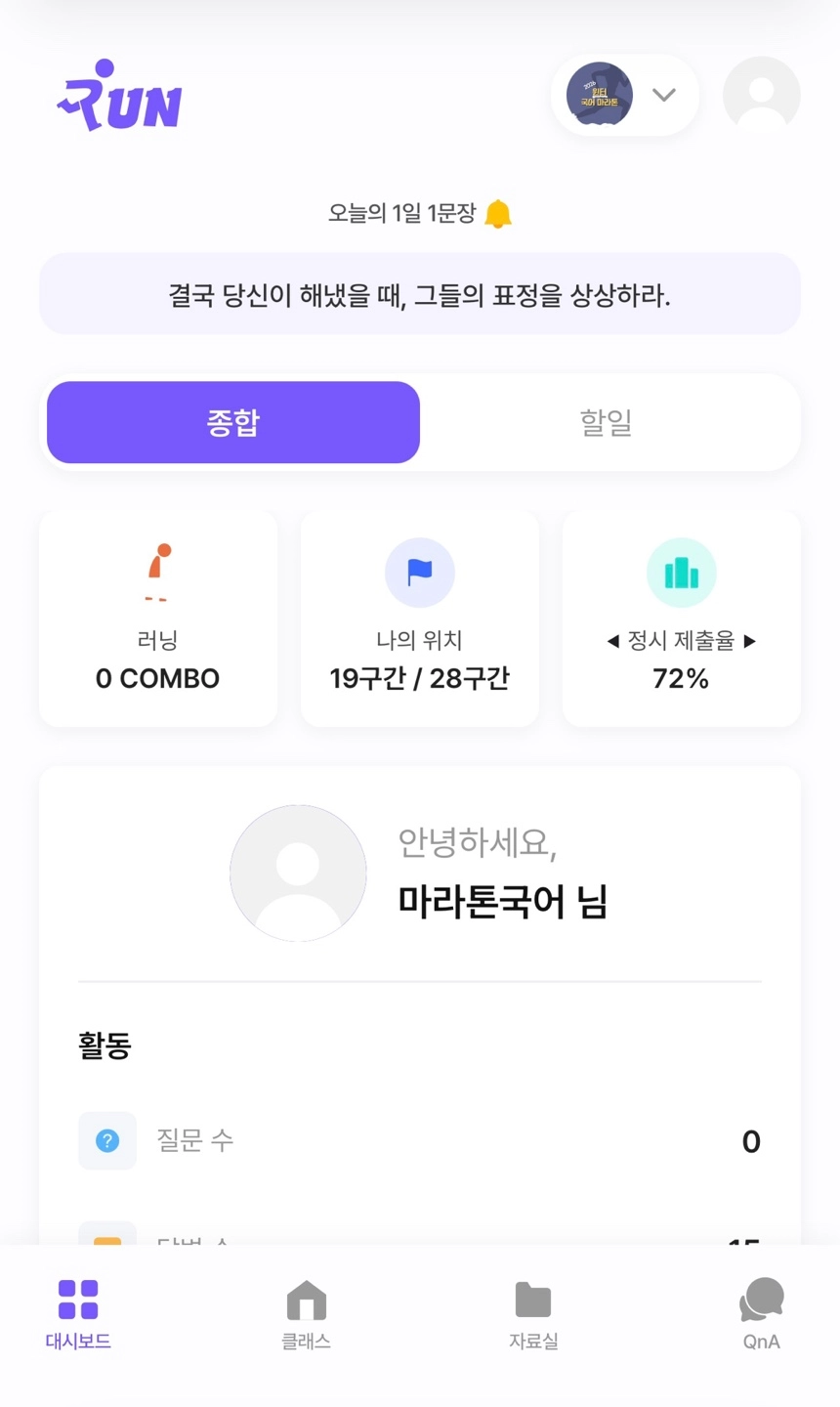
Task: Switch to the 종합 tab
Action: tap(233, 422)
